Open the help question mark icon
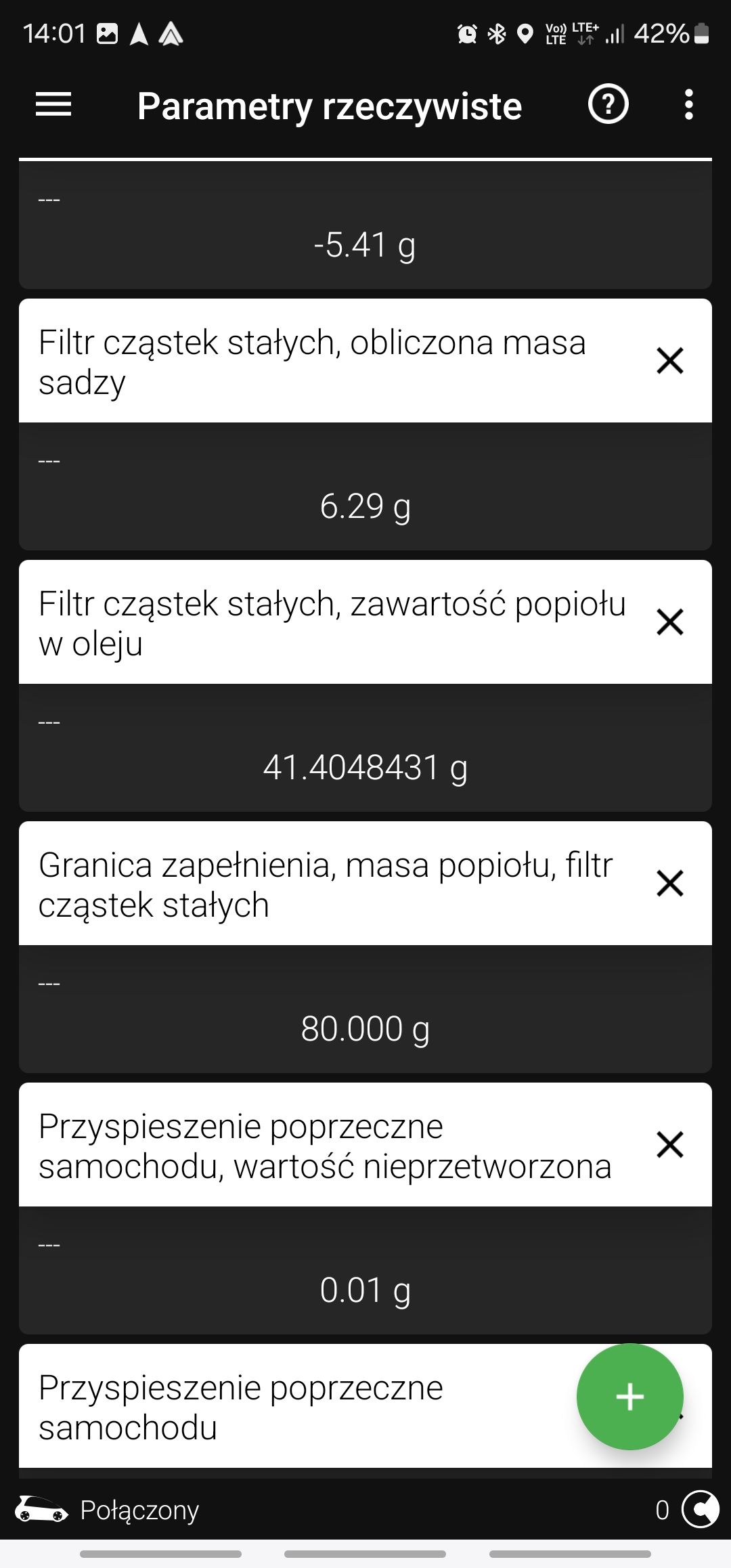 pos(608,105)
